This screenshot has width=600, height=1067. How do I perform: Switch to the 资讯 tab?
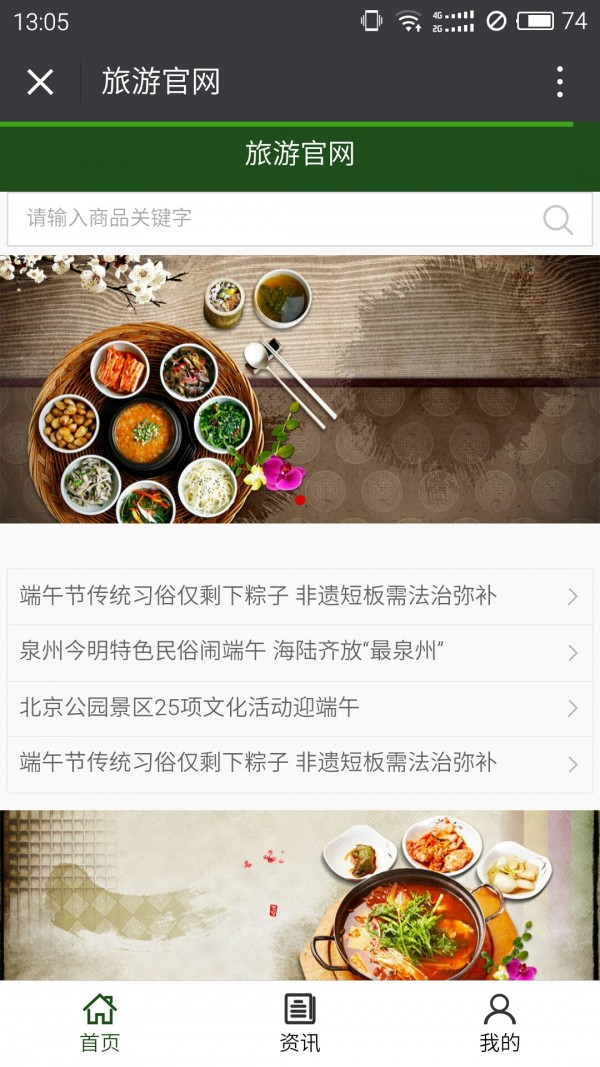tap(300, 1023)
